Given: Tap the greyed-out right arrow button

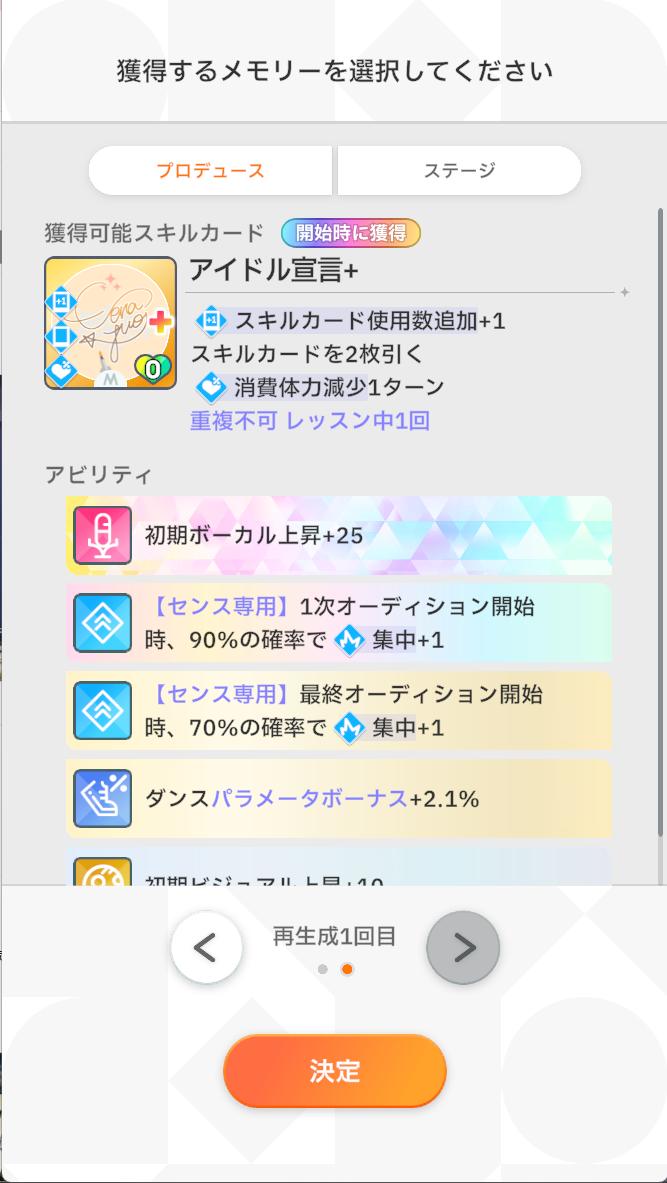Looking at the screenshot, I should (x=463, y=948).
